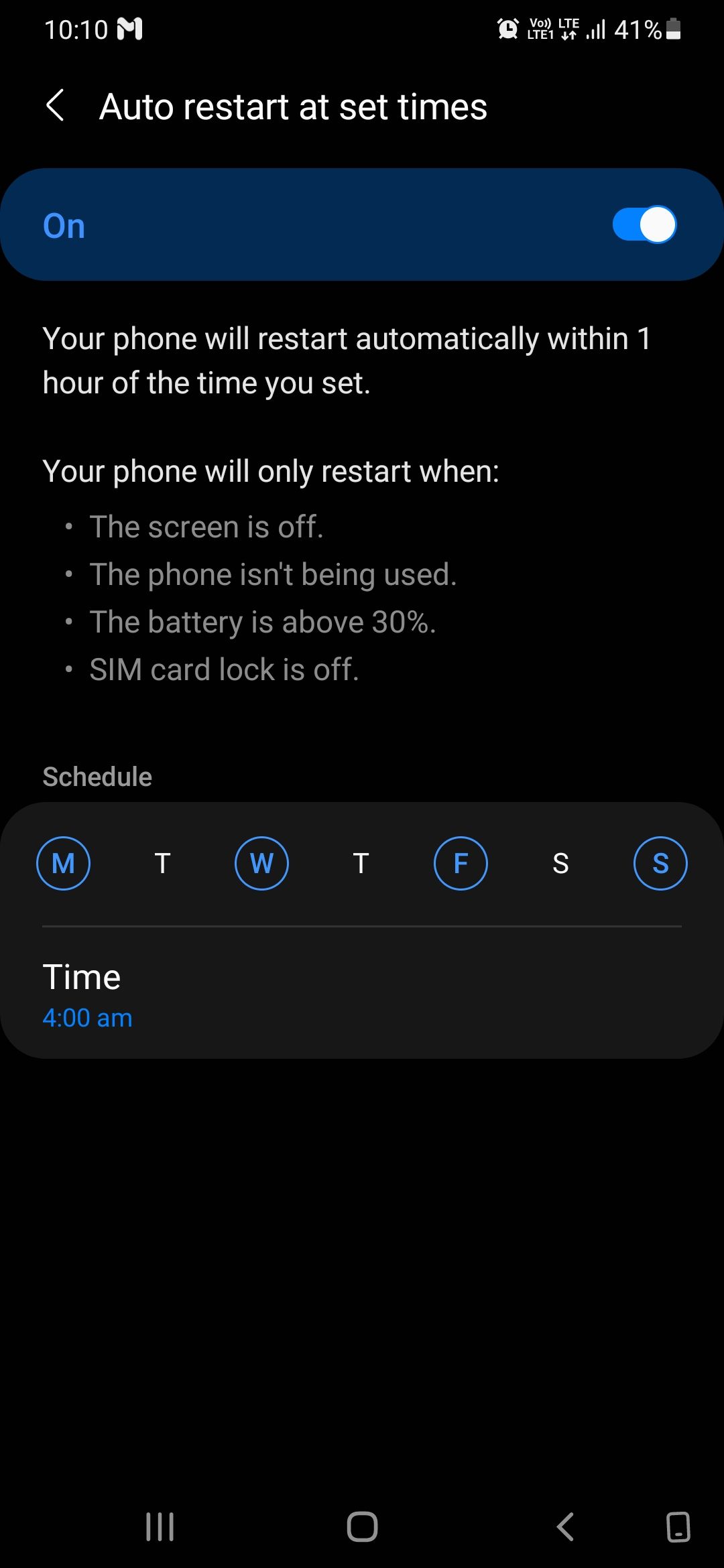Turn off the auto restart switch
This screenshot has width=724, height=1568.
[x=644, y=224]
